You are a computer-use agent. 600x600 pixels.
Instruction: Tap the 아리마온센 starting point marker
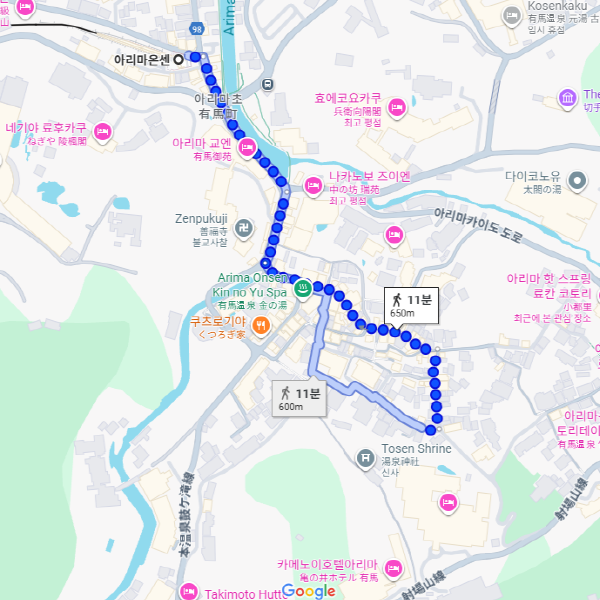coord(179,59)
